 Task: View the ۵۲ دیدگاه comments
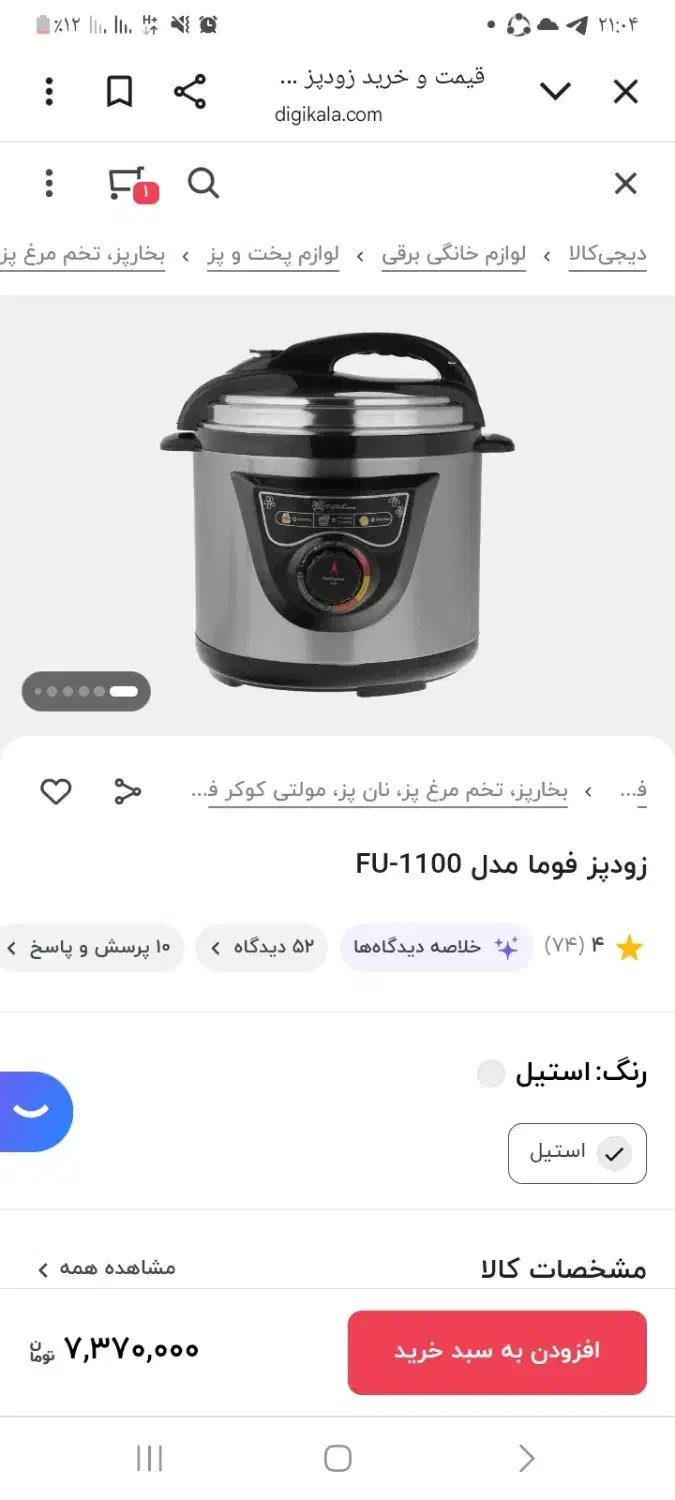[x=262, y=948]
